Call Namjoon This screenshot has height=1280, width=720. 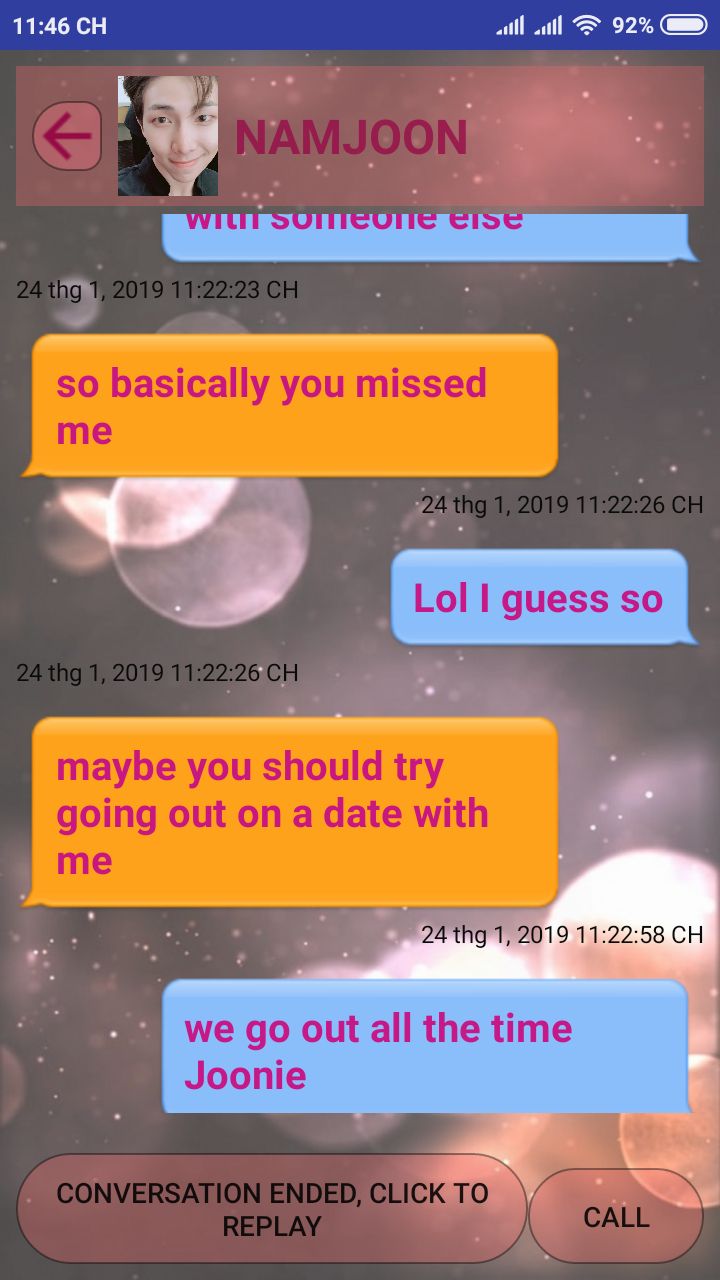pyautogui.click(x=616, y=1216)
